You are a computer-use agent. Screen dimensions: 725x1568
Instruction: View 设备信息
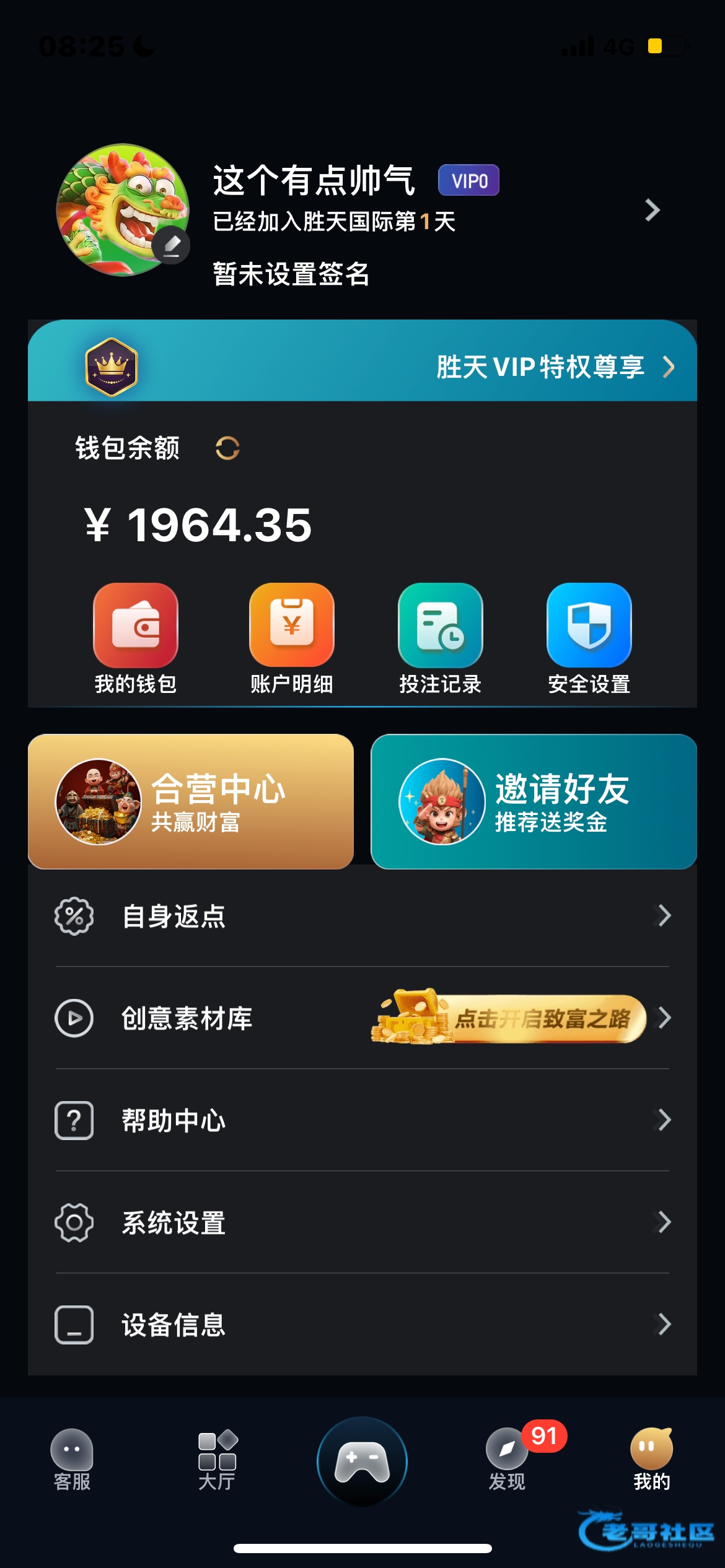(x=362, y=1325)
